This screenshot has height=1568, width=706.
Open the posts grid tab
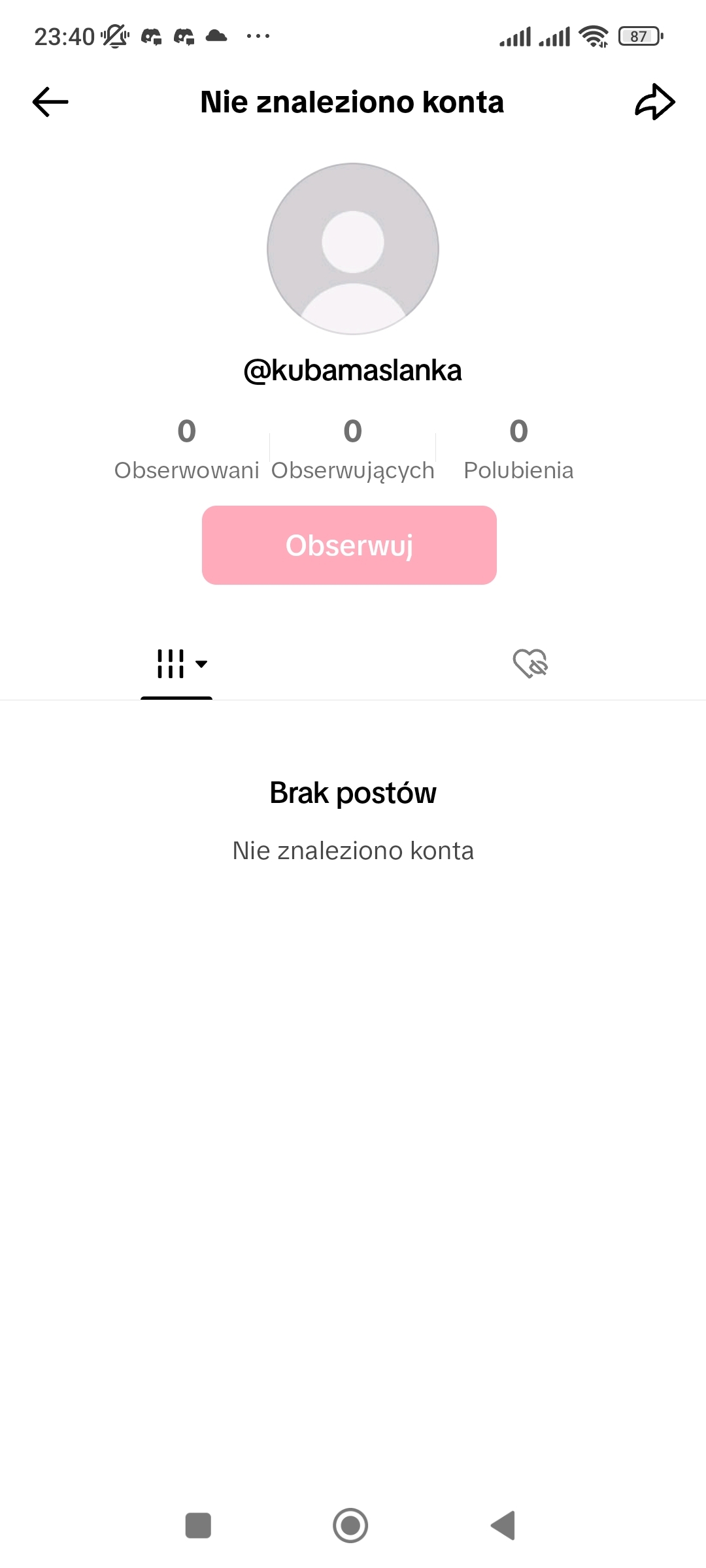pos(176,664)
